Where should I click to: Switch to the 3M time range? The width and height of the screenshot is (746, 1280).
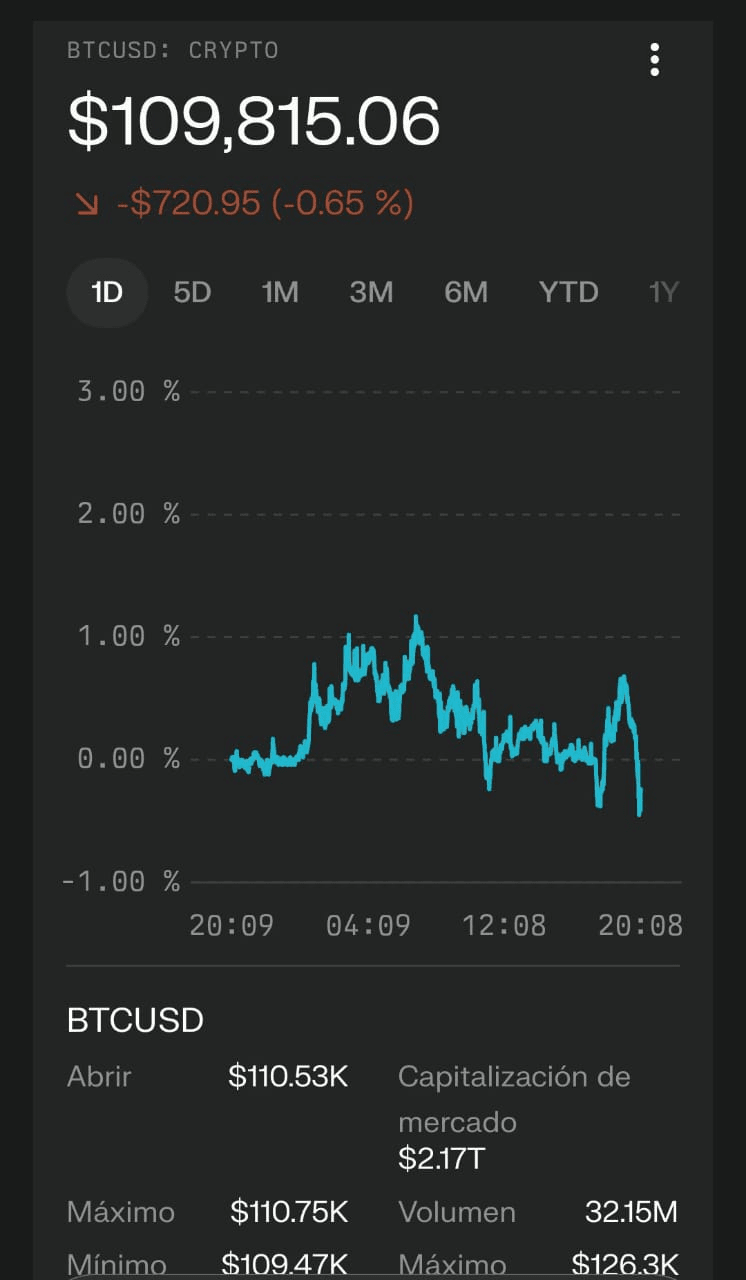coord(371,292)
